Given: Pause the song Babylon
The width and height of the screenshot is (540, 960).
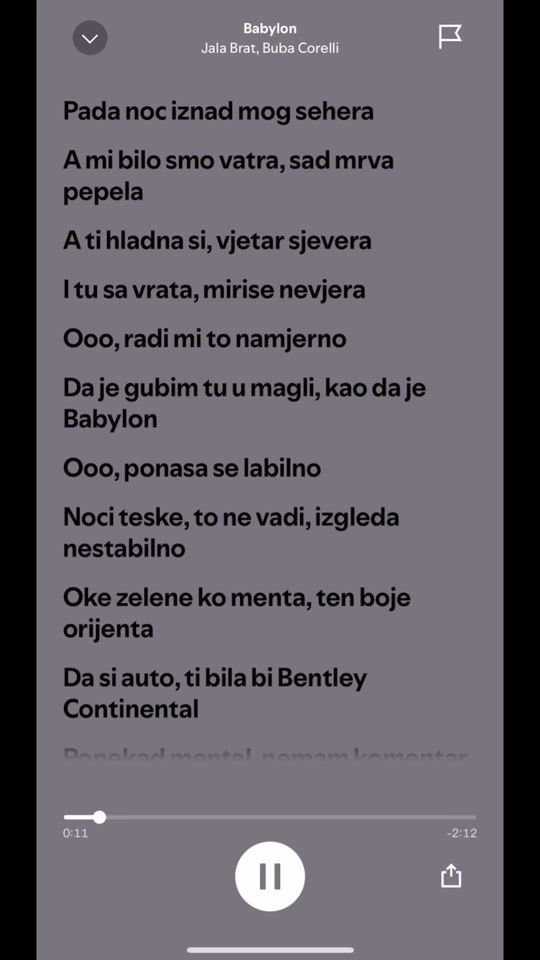Looking at the screenshot, I should coord(270,876).
